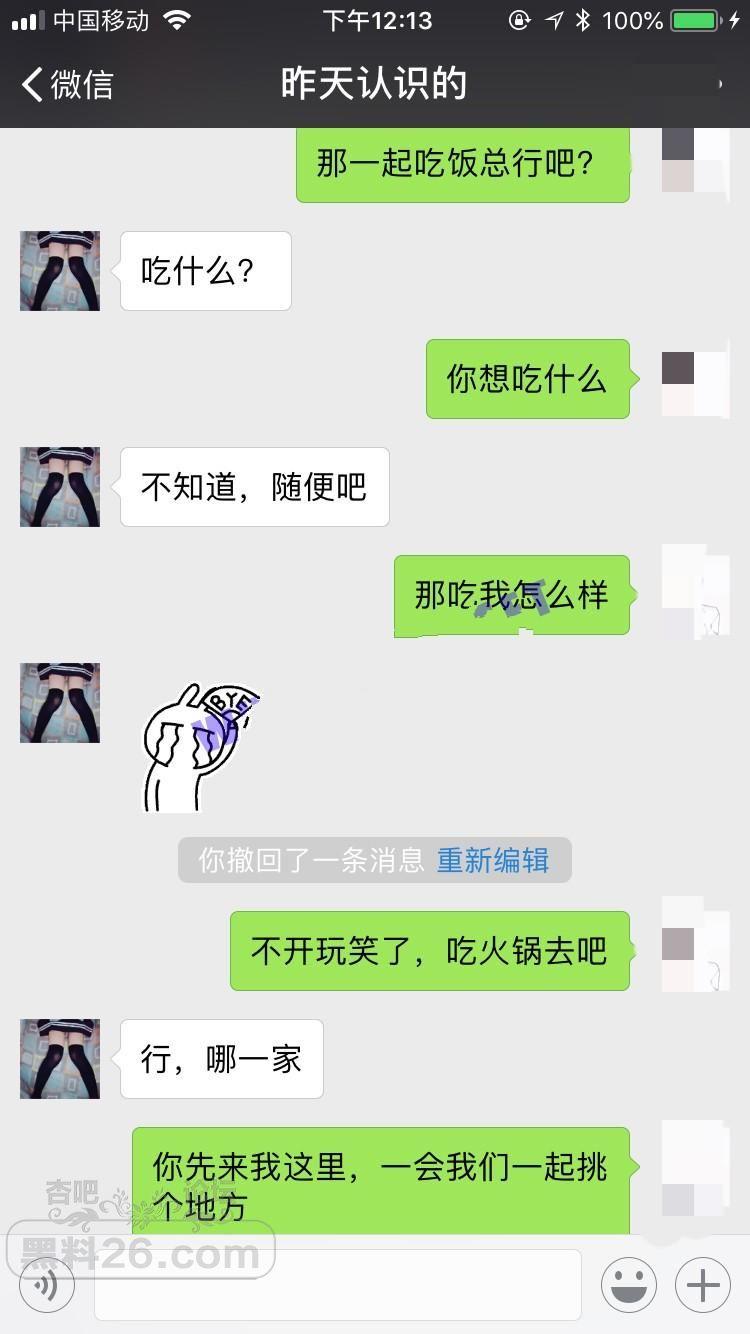The width and height of the screenshot is (750, 1334).
Task: Tap 重新编辑 to re-edit the recalled message
Action: point(493,860)
